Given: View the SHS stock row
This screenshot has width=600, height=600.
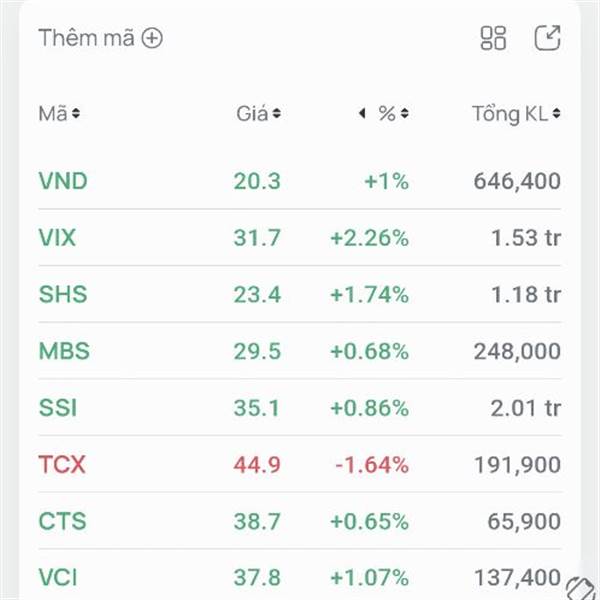Looking at the screenshot, I should click(x=63, y=295).
